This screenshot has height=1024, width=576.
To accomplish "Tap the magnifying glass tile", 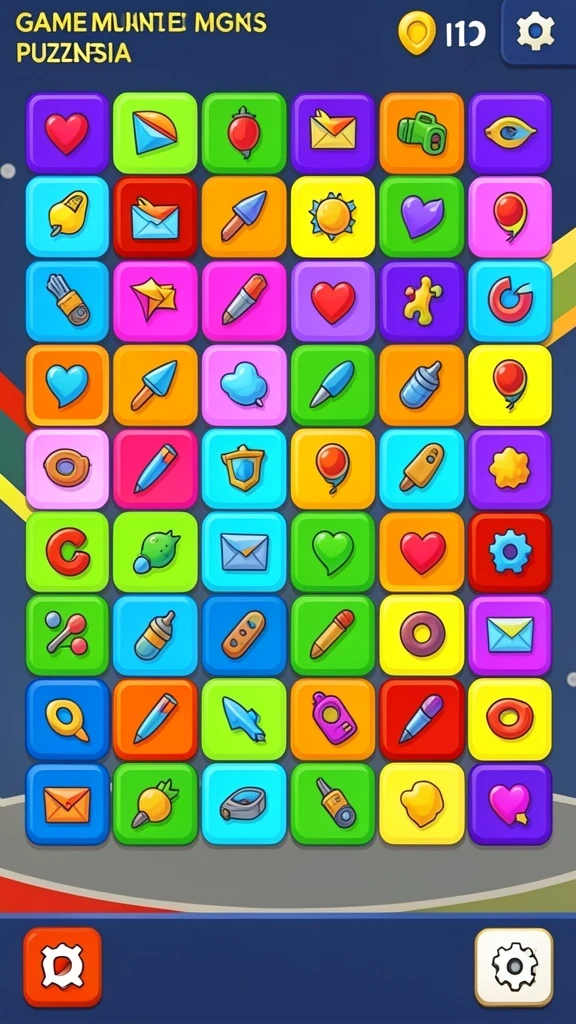I will pos(67,720).
